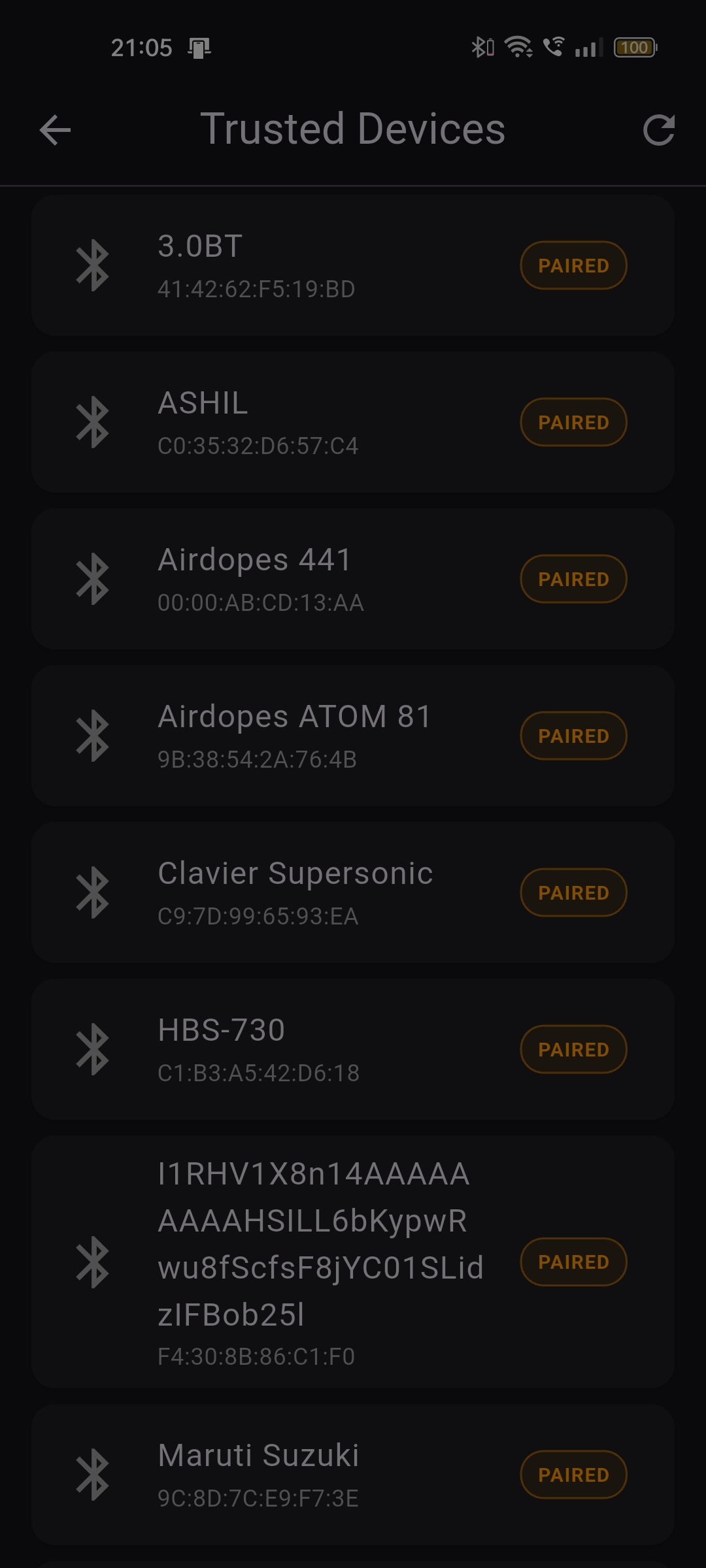Tap the Airdopes ATOM 81 device
This screenshot has width=706, height=1568.
(353, 736)
